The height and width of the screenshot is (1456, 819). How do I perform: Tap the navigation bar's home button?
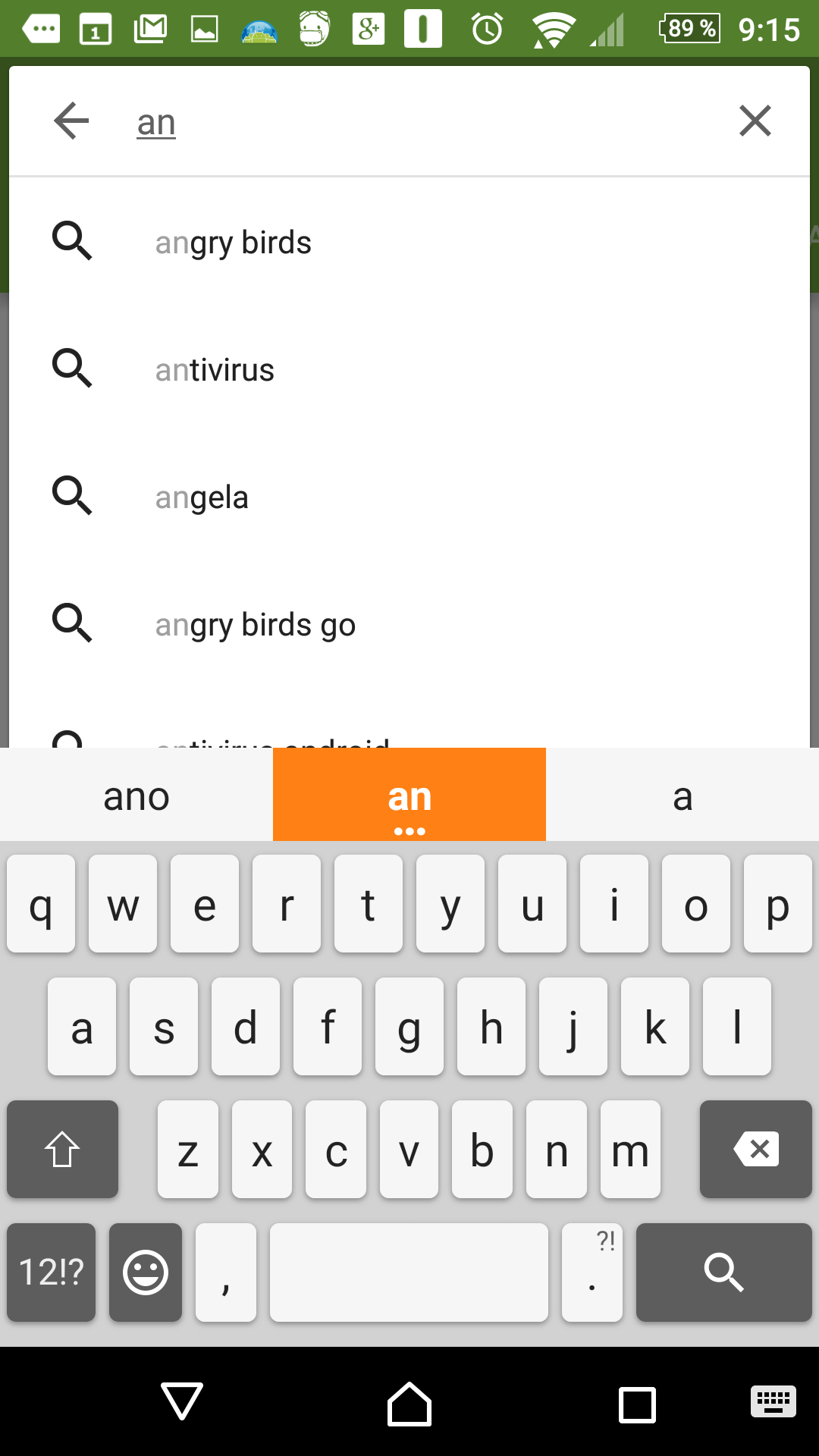click(409, 1404)
